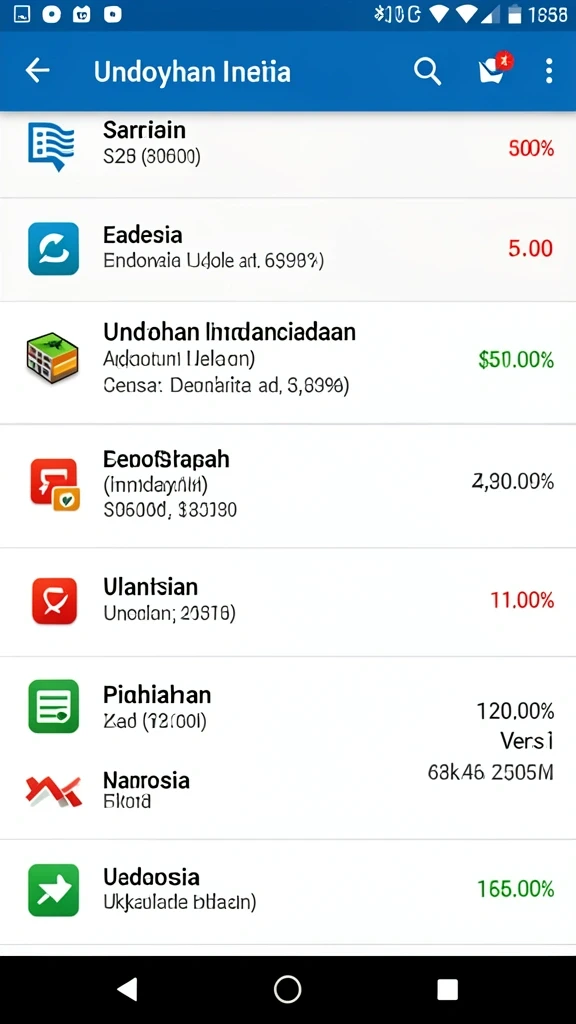
Task: Open the Eadesia list entry
Action: [288, 249]
